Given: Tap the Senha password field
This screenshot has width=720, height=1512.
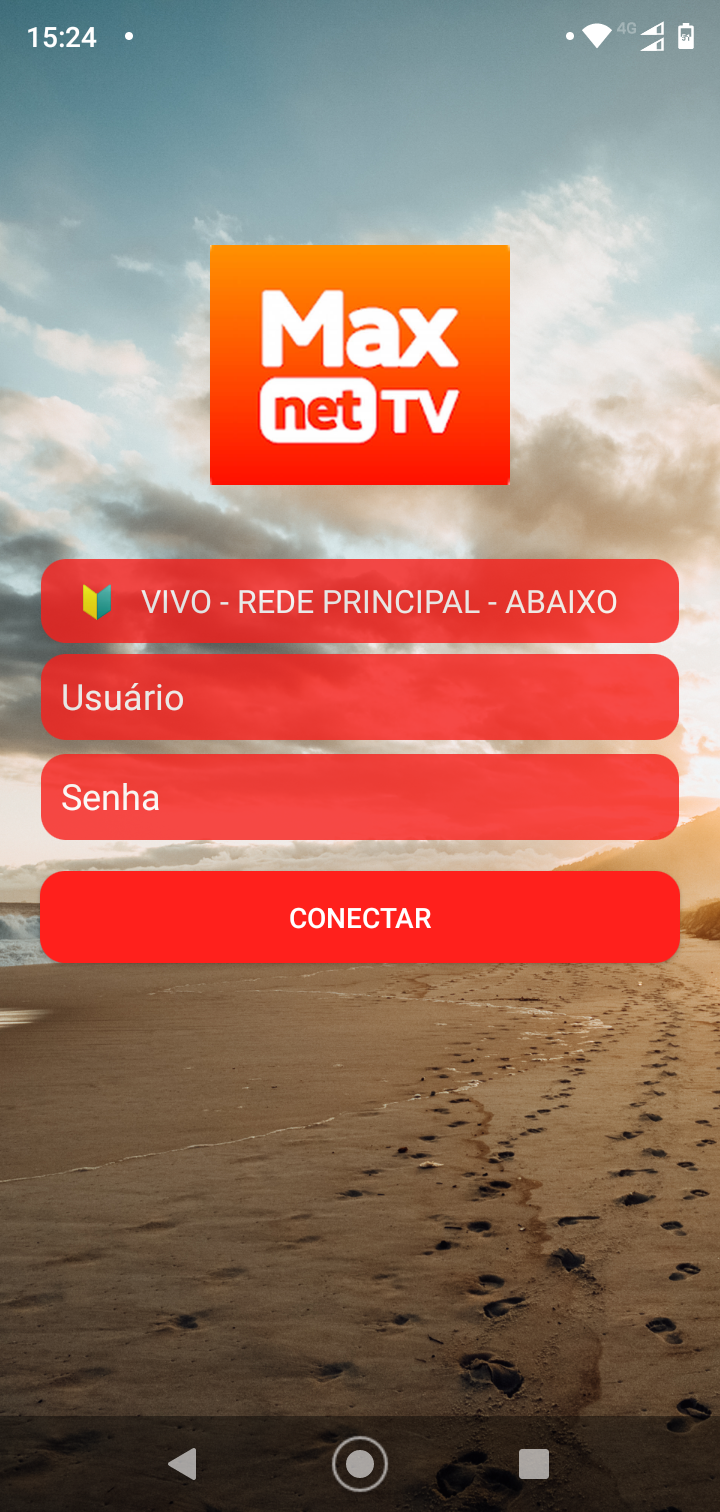Looking at the screenshot, I should pos(359,797).
